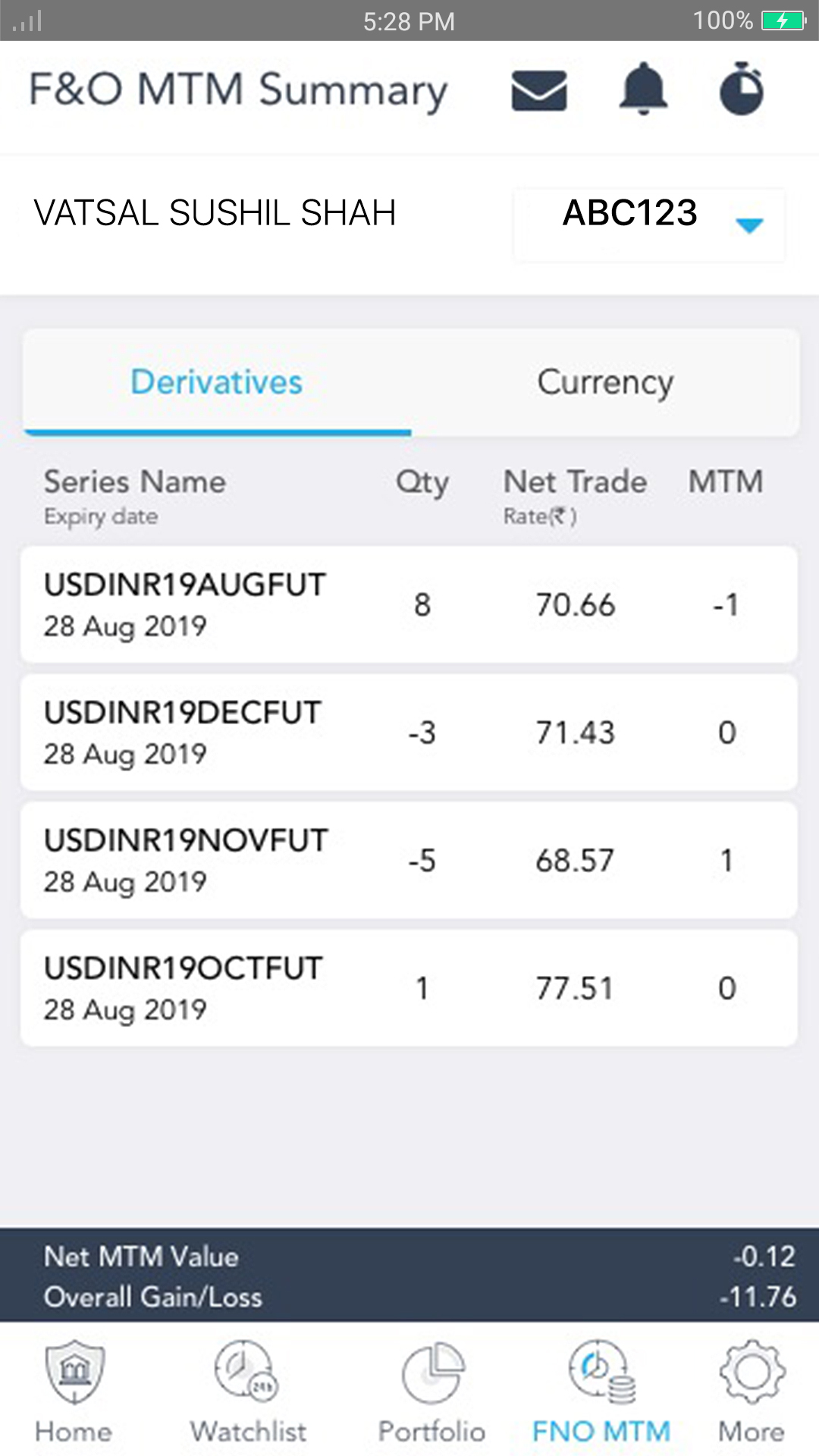Select the Derivatives tab
Viewport: 819px width, 1456px height.
218,383
